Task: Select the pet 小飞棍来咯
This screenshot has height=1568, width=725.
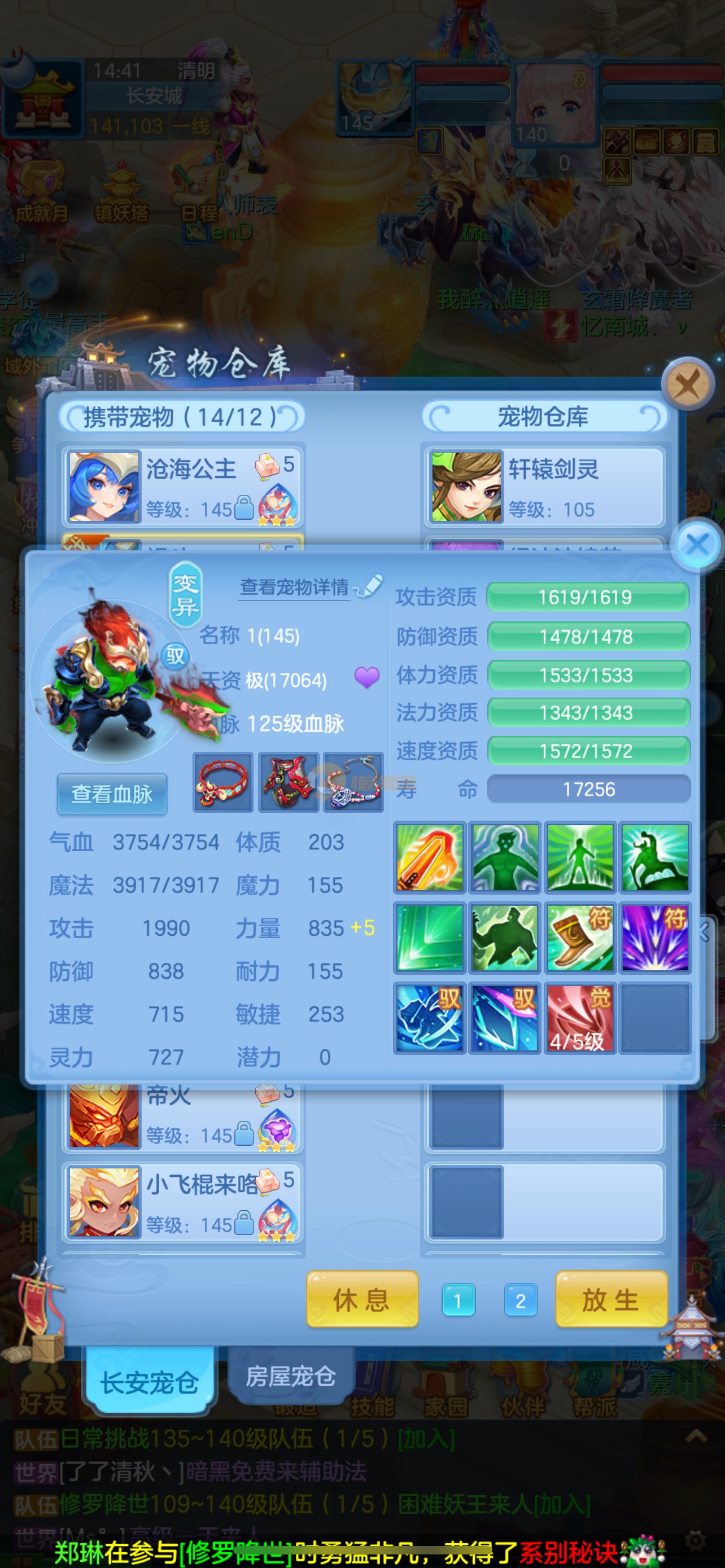Action: click(182, 1202)
